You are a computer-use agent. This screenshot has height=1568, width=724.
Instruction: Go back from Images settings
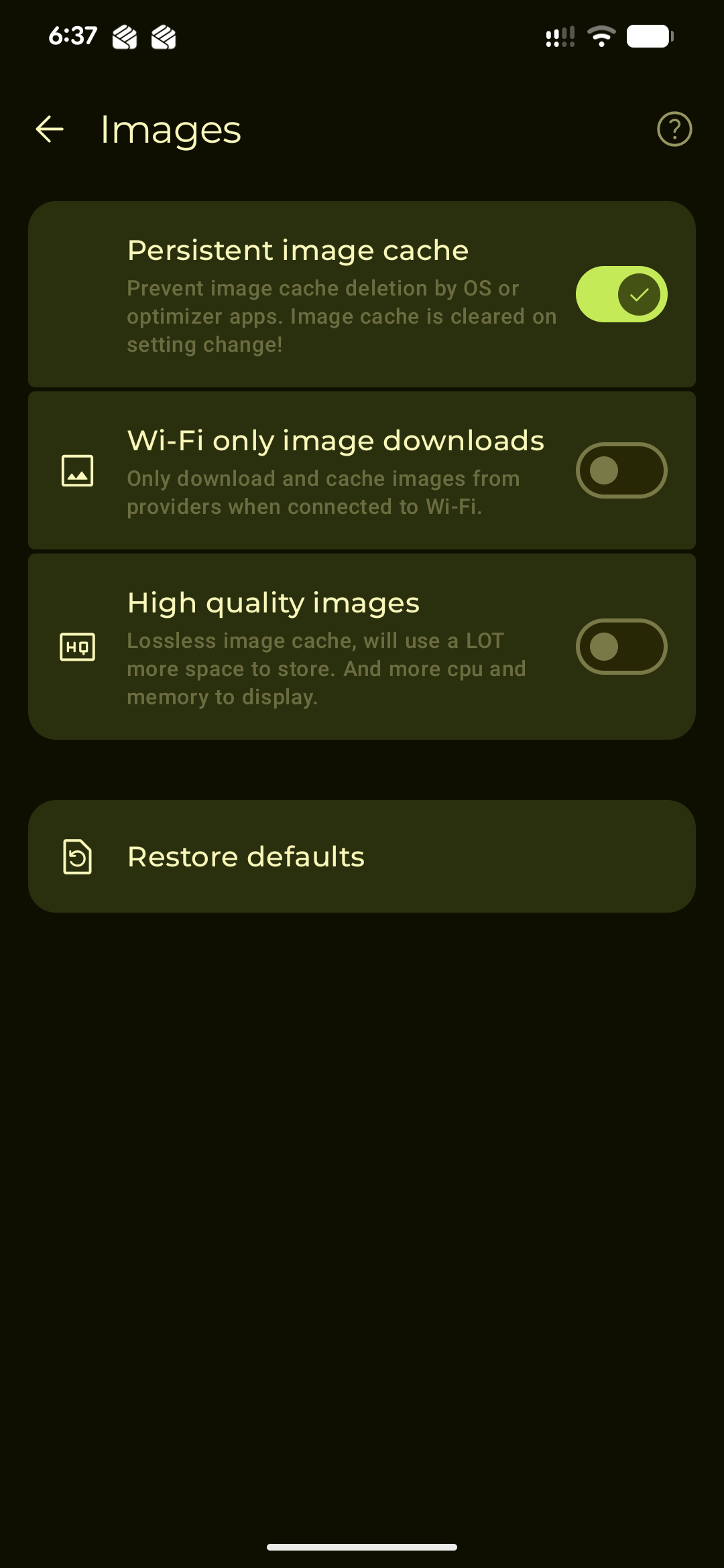[x=50, y=129]
